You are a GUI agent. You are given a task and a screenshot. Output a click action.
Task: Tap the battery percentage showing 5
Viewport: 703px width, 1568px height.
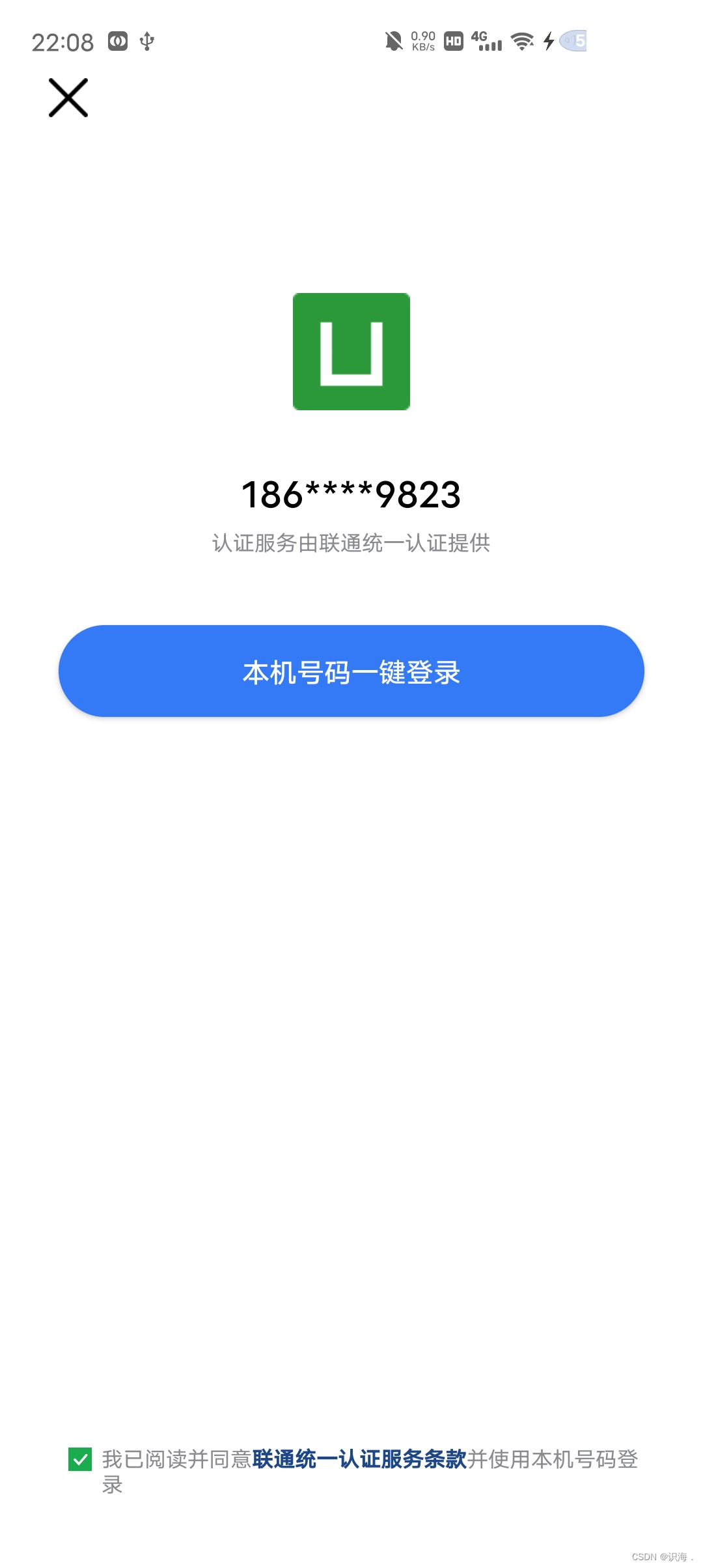pyautogui.click(x=575, y=42)
